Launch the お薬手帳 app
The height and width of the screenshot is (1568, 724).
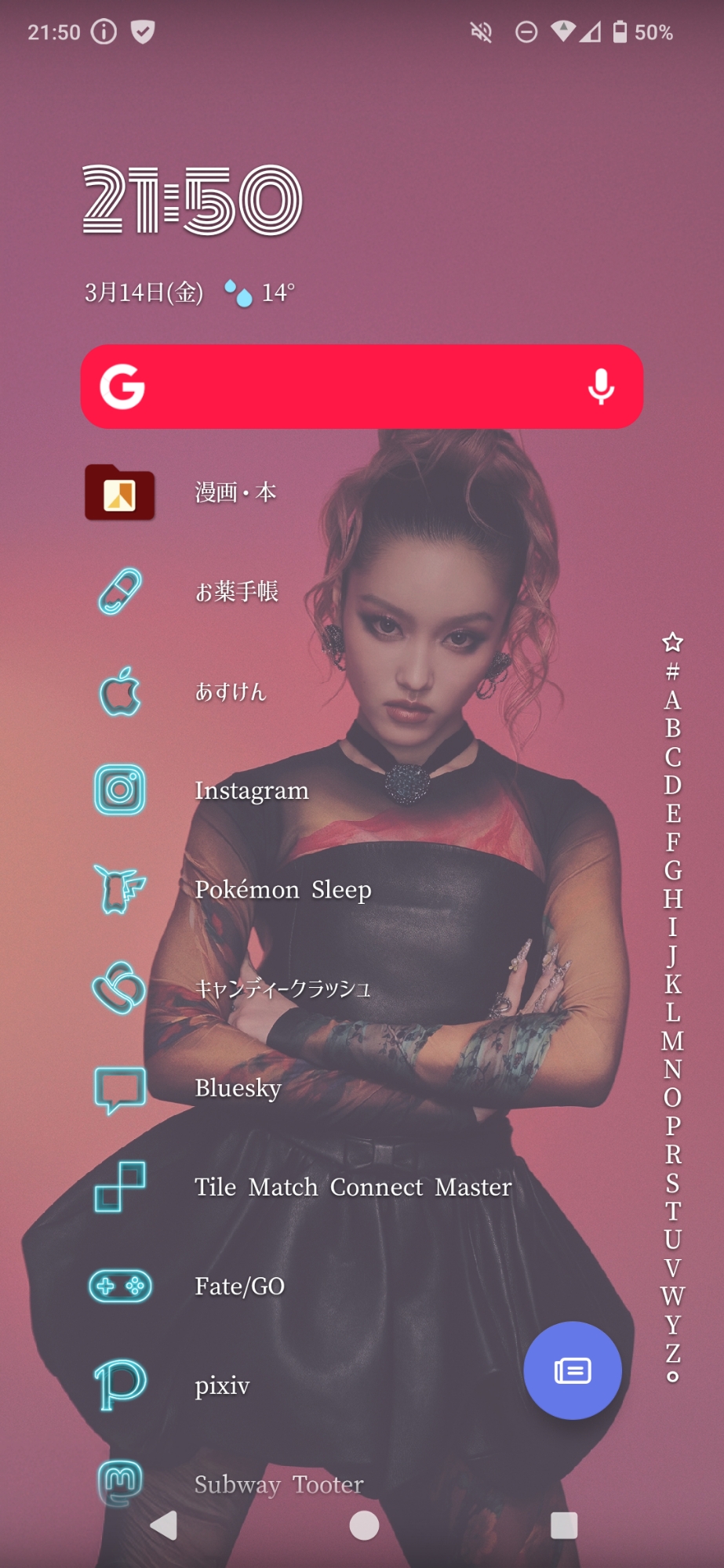tap(120, 592)
